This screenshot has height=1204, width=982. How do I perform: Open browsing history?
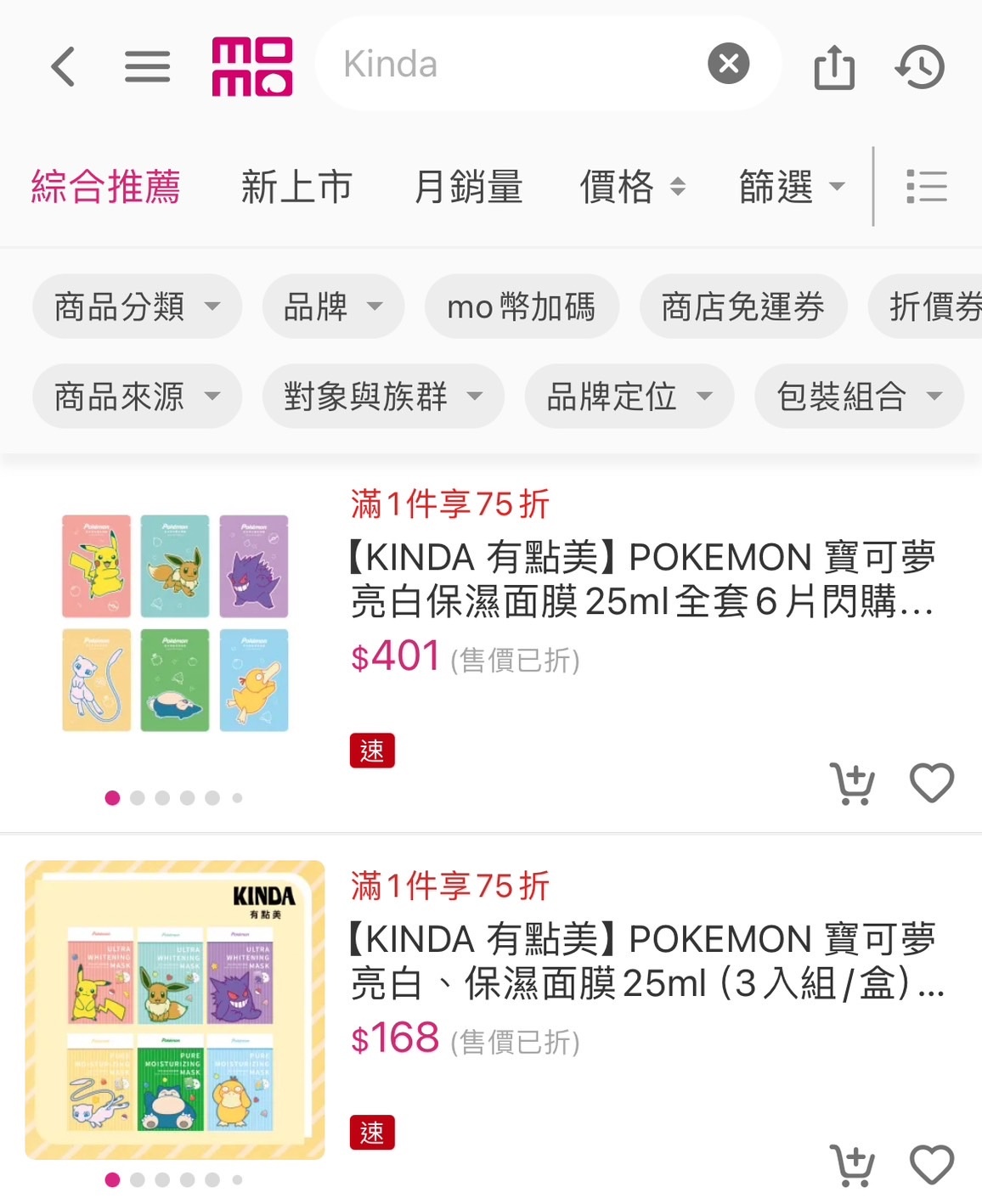920,66
